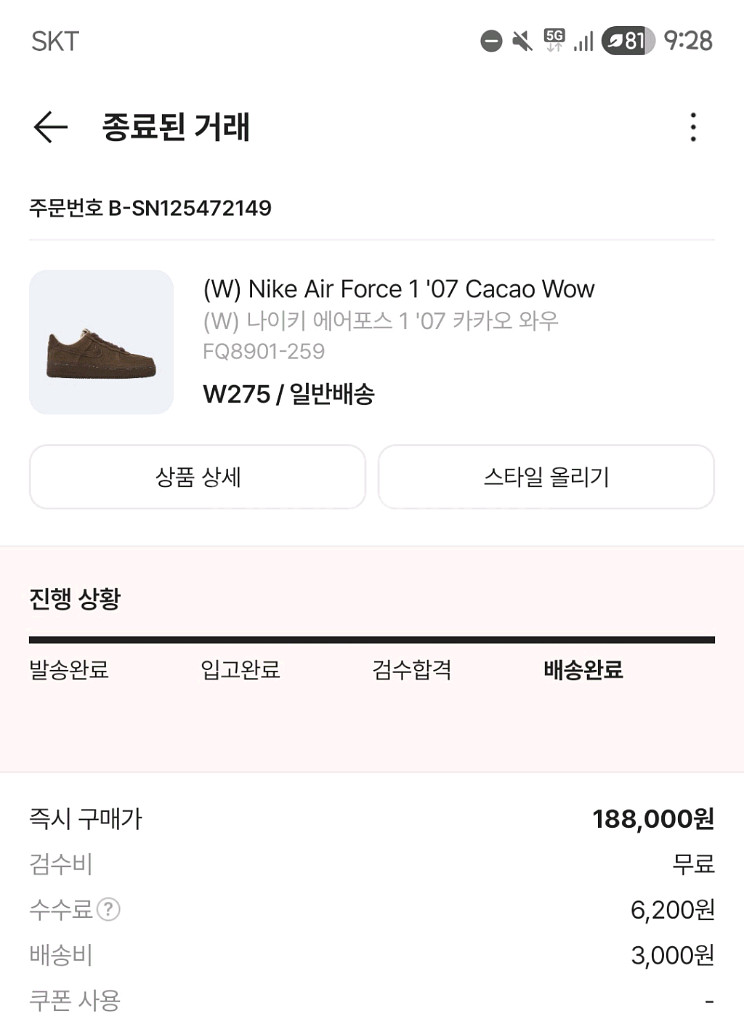Click the question mark help icon beside 수수료
Screen dimensions: 744x1024
pyautogui.click(x=108, y=910)
